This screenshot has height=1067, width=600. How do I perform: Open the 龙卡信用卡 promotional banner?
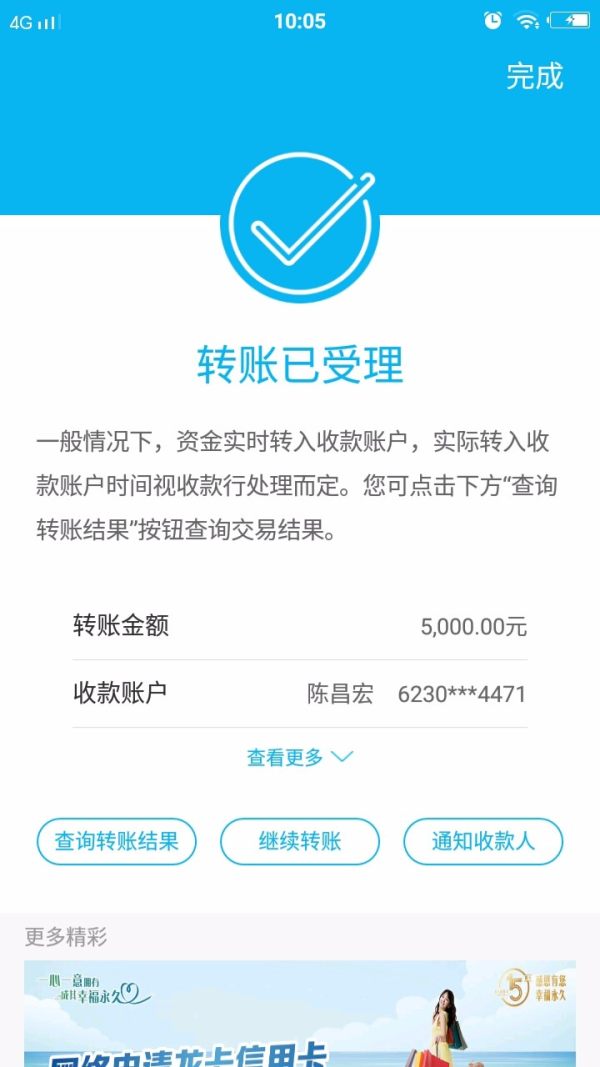coord(300,1015)
